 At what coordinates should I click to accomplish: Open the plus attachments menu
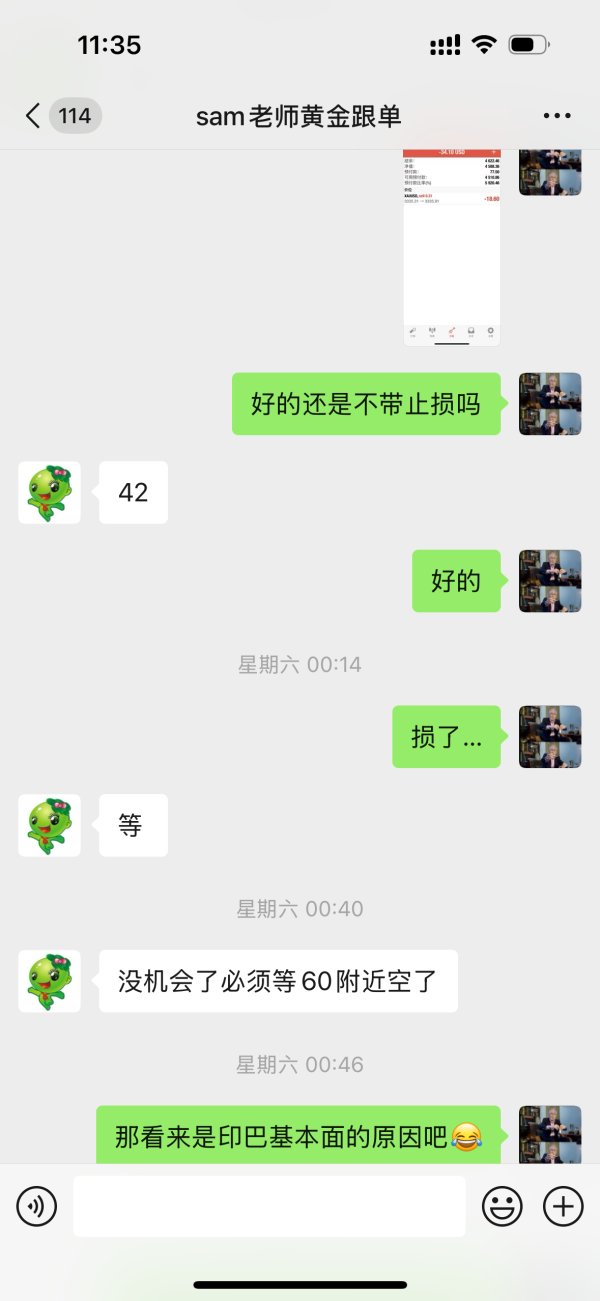563,1207
